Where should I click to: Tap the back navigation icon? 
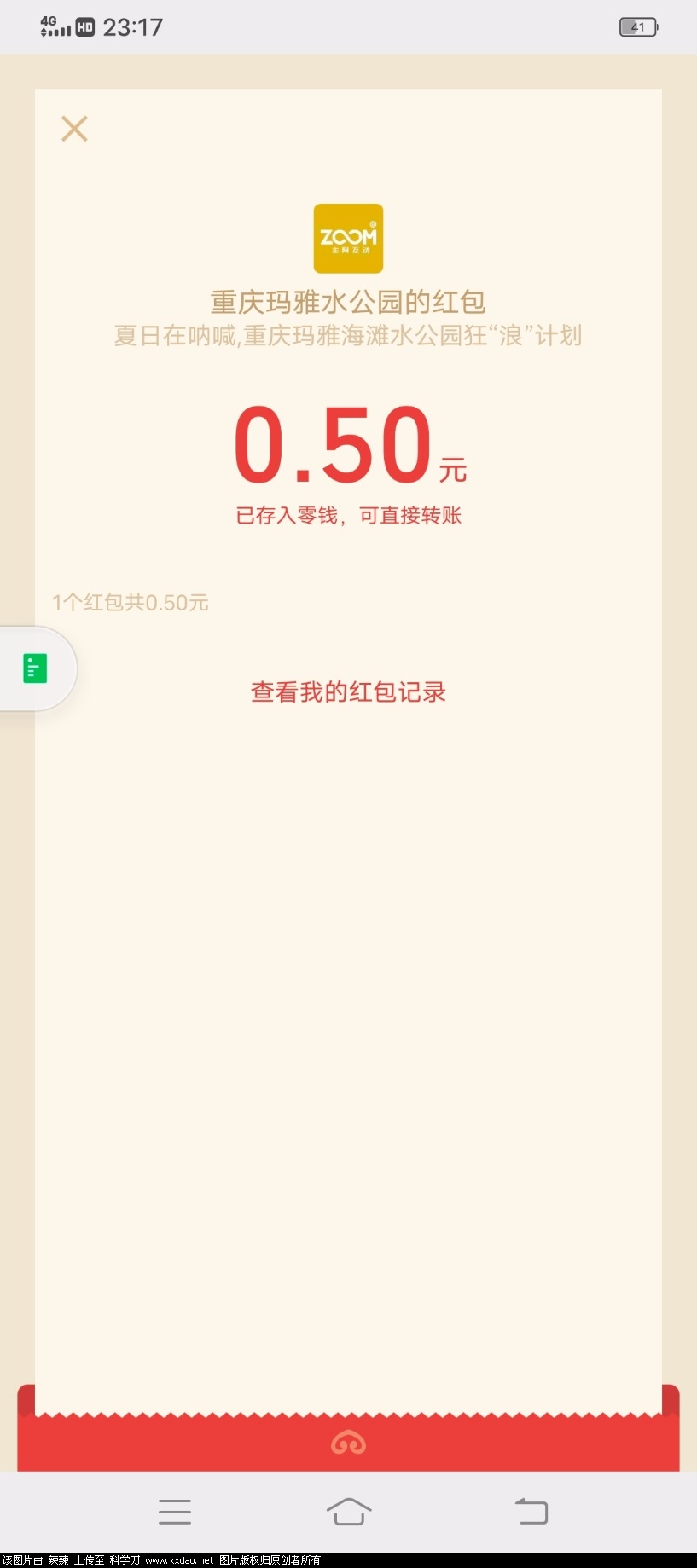point(531,1511)
